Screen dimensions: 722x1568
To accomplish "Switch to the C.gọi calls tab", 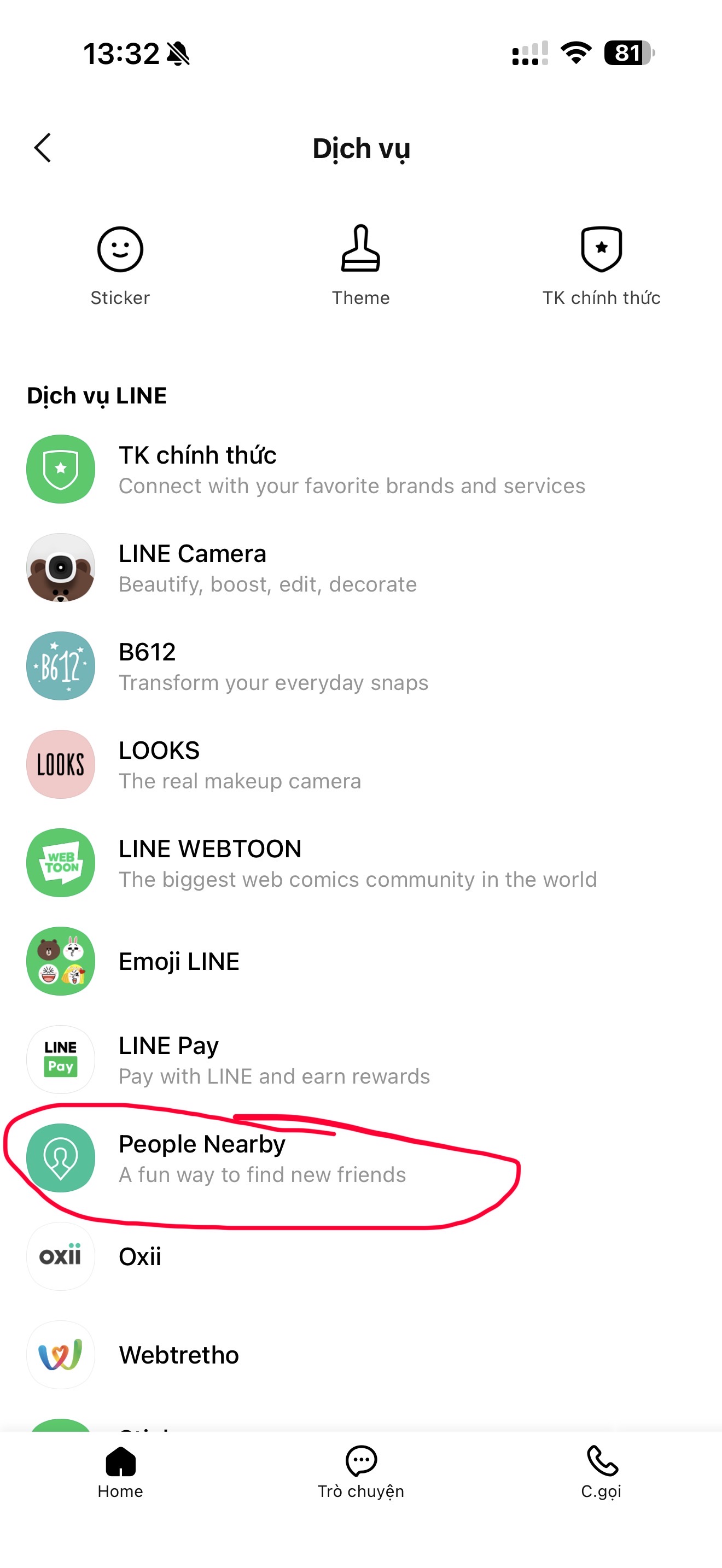I will pyautogui.click(x=601, y=1472).
